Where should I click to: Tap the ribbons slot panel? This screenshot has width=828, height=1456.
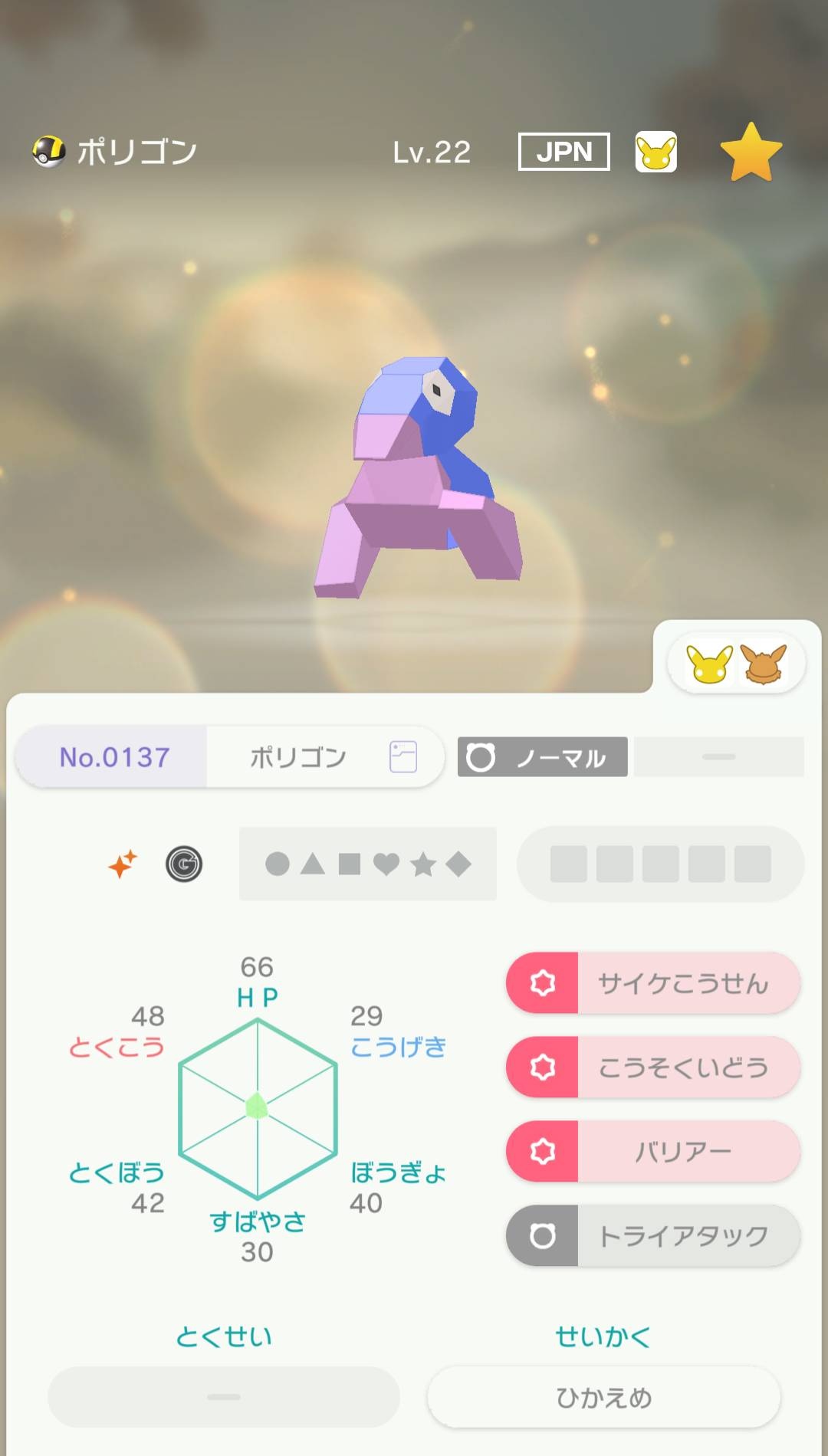[660, 864]
